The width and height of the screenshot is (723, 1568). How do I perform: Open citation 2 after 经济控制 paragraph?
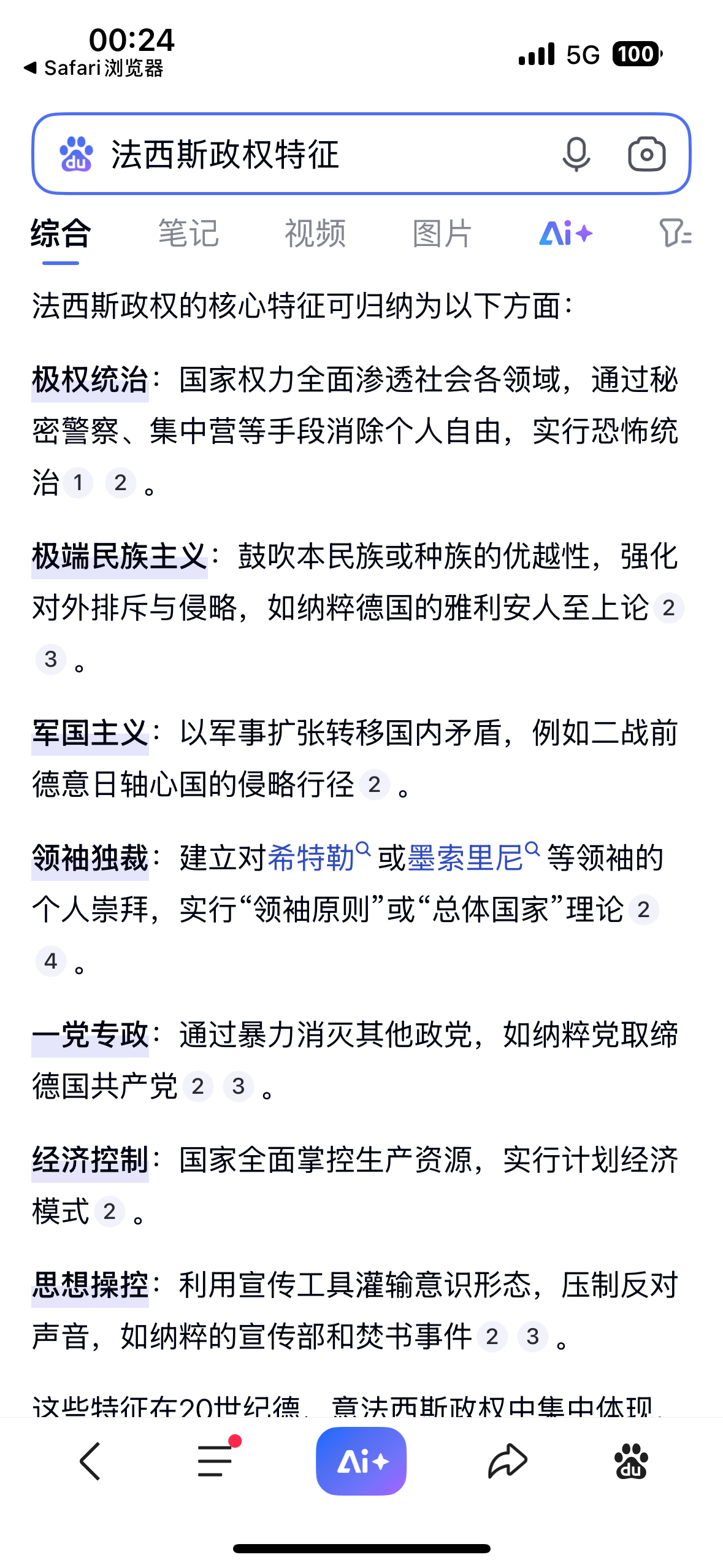(110, 1212)
